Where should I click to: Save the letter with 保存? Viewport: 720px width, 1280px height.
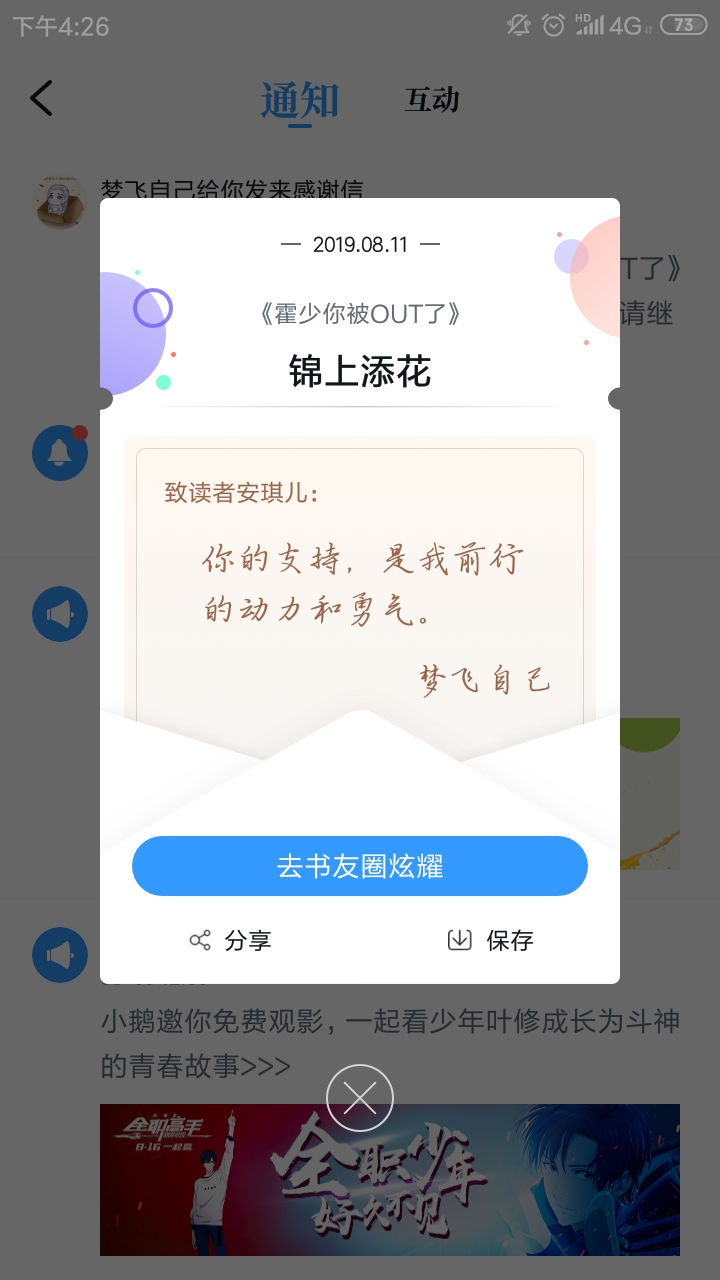click(490, 940)
